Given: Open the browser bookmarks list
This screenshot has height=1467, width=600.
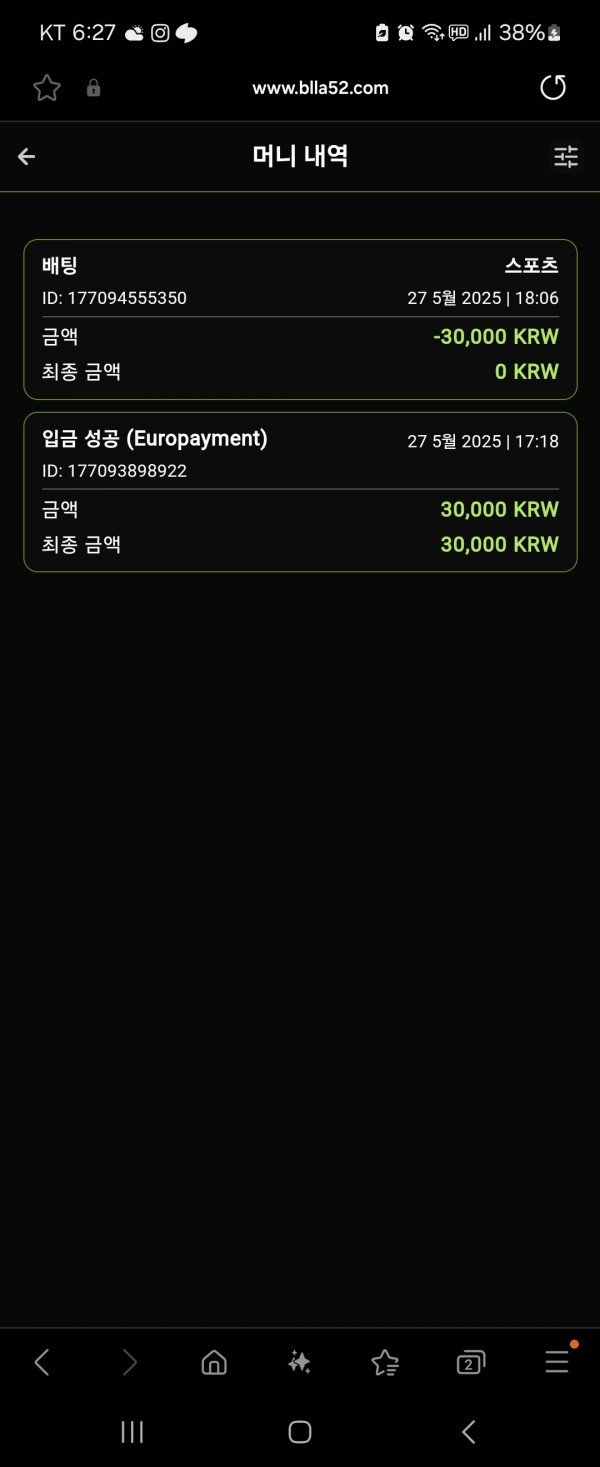Looking at the screenshot, I should 385,1362.
